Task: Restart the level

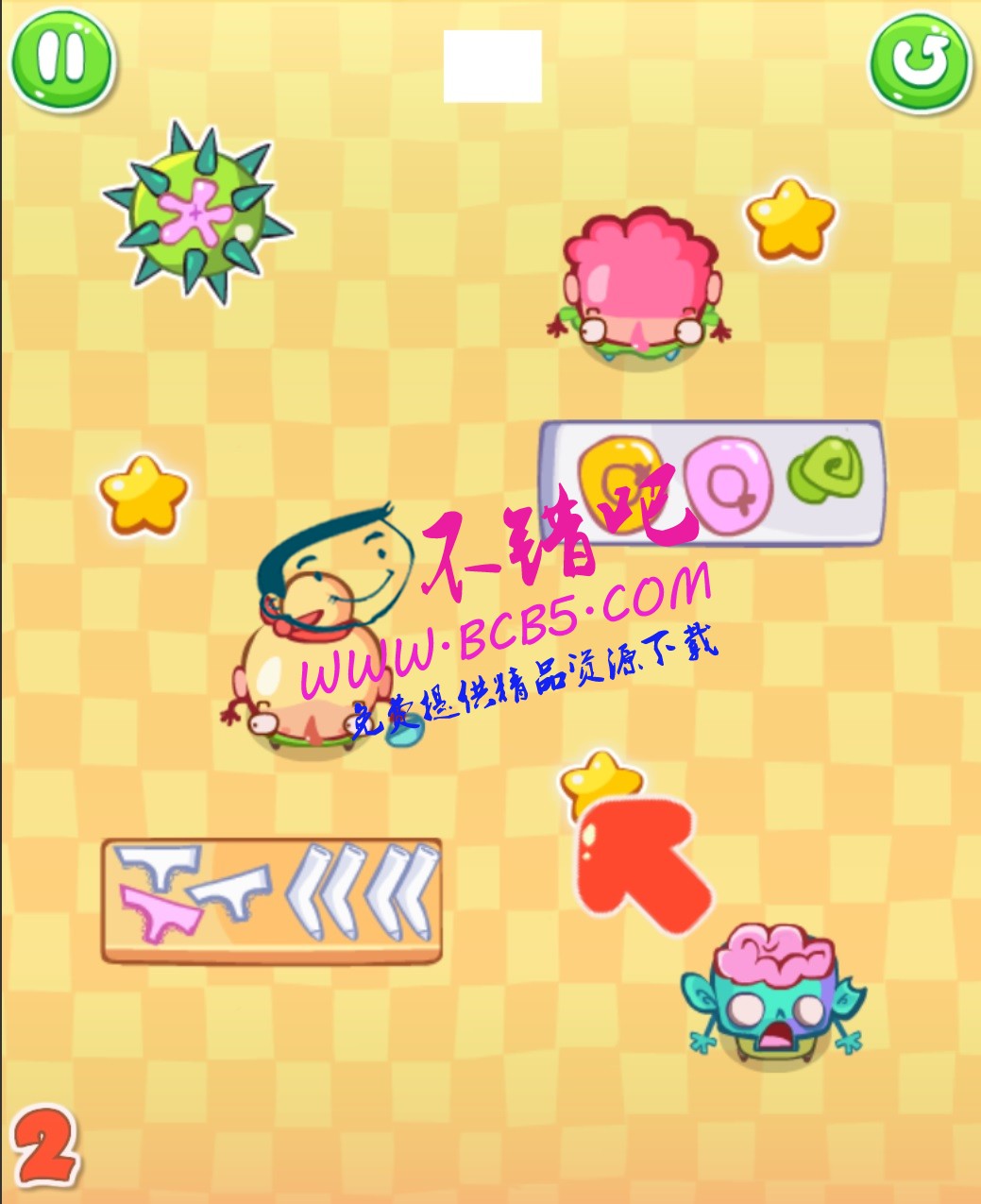Action: pyautogui.click(x=920, y=62)
